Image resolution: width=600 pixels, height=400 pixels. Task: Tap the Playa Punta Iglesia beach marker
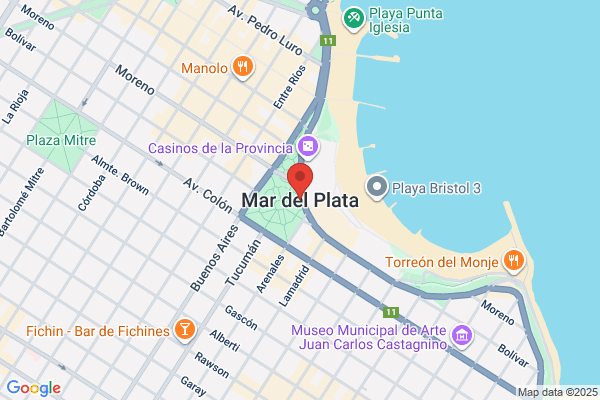[x=354, y=19]
